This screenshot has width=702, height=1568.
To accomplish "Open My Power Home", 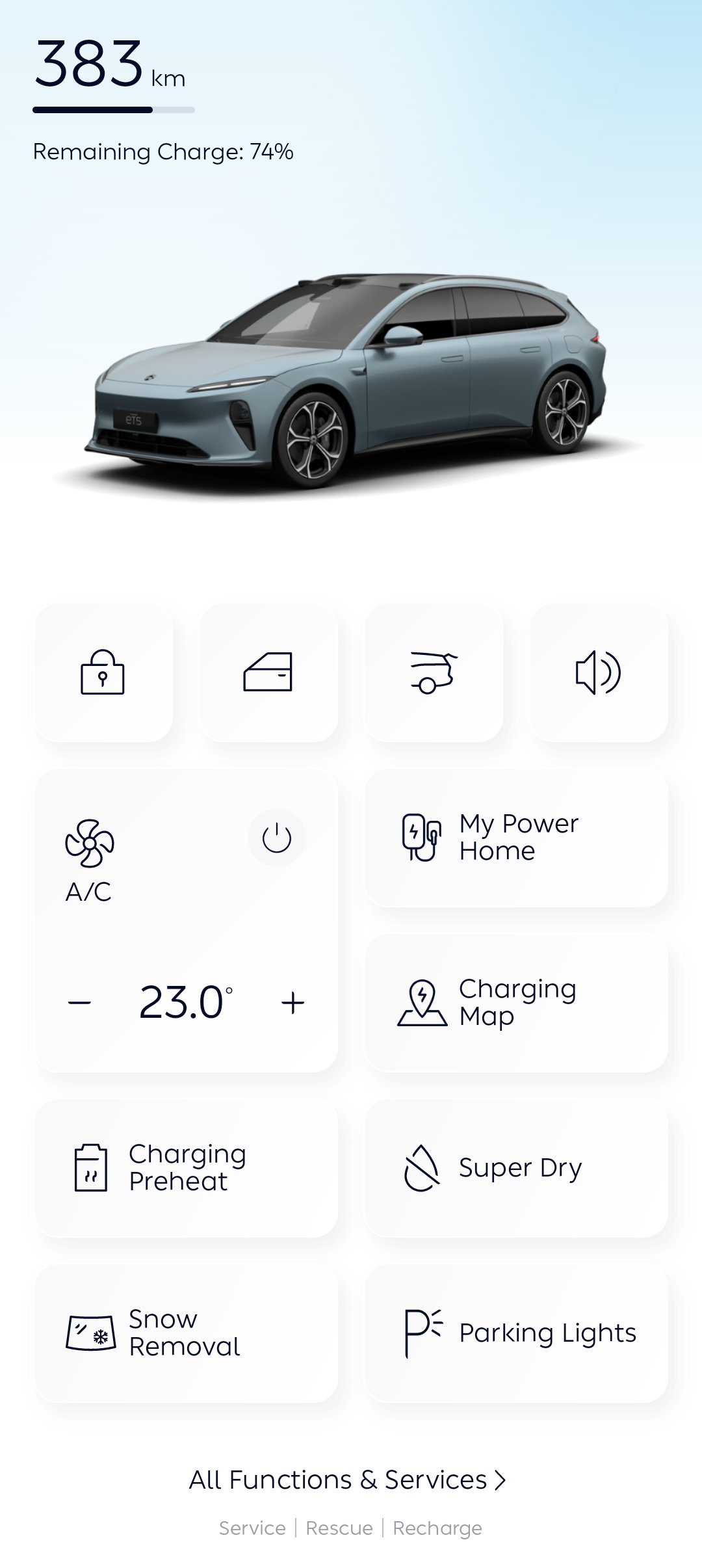I will pyautogui.click(x=516, y=838).
